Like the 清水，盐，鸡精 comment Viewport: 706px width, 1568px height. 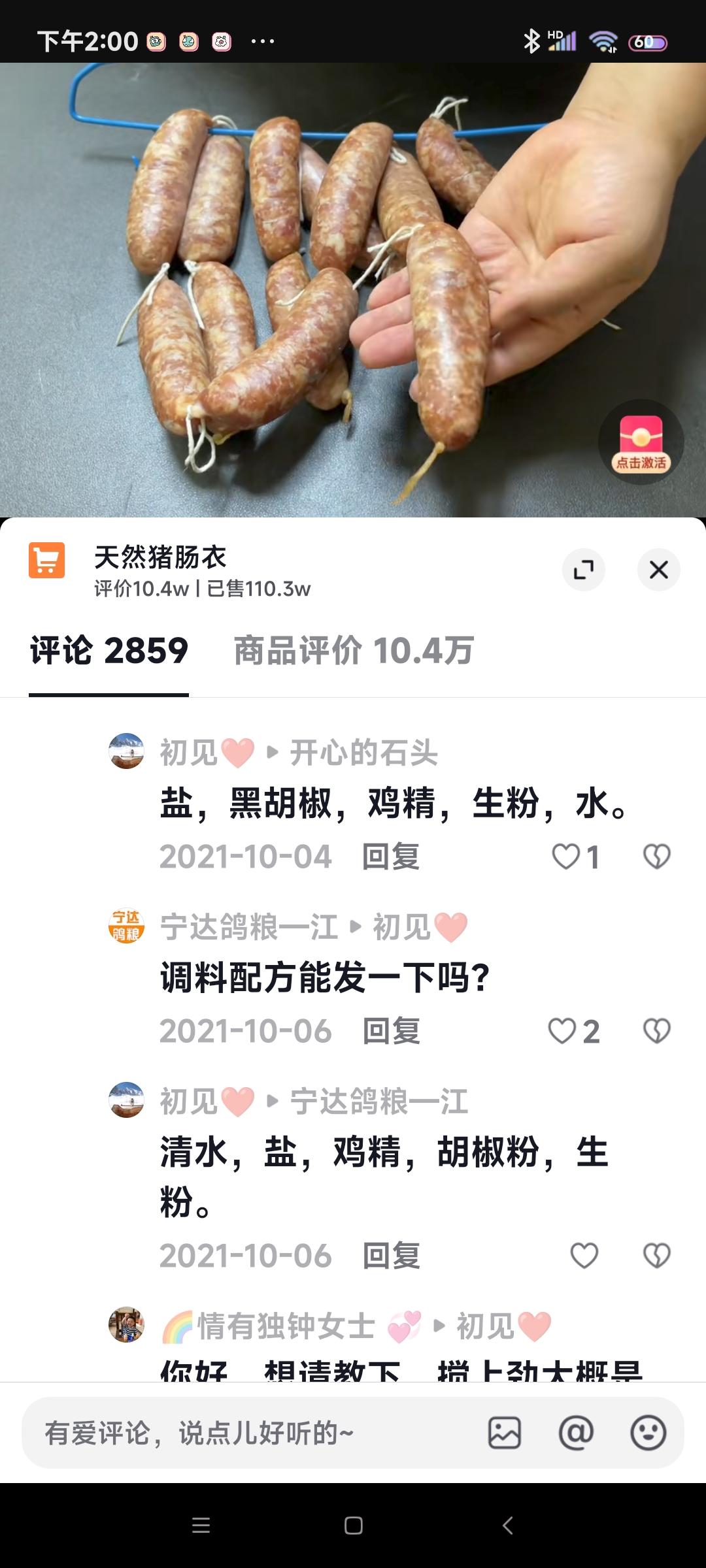coord(584,1255)
